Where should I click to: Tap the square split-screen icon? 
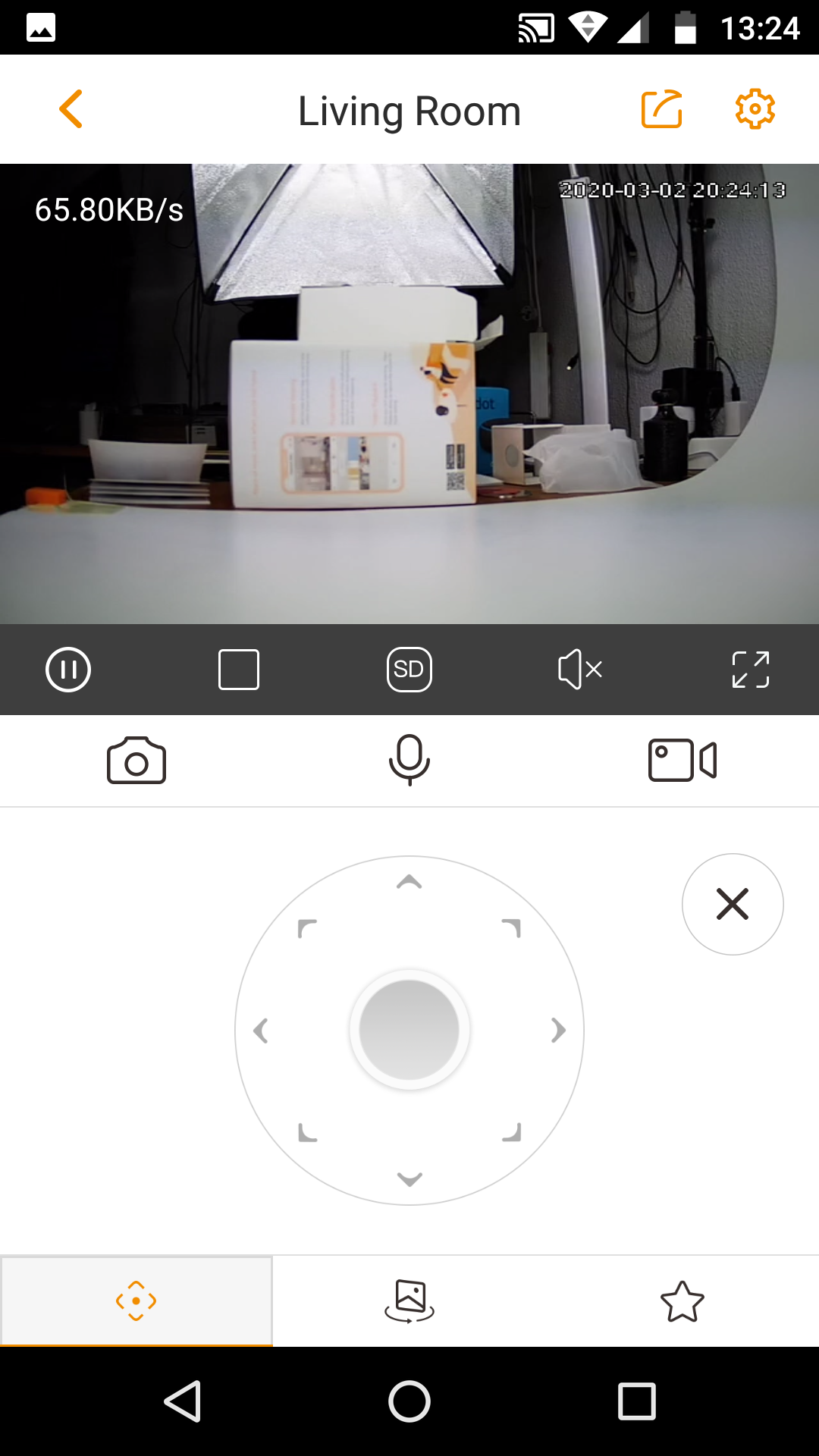239,670
